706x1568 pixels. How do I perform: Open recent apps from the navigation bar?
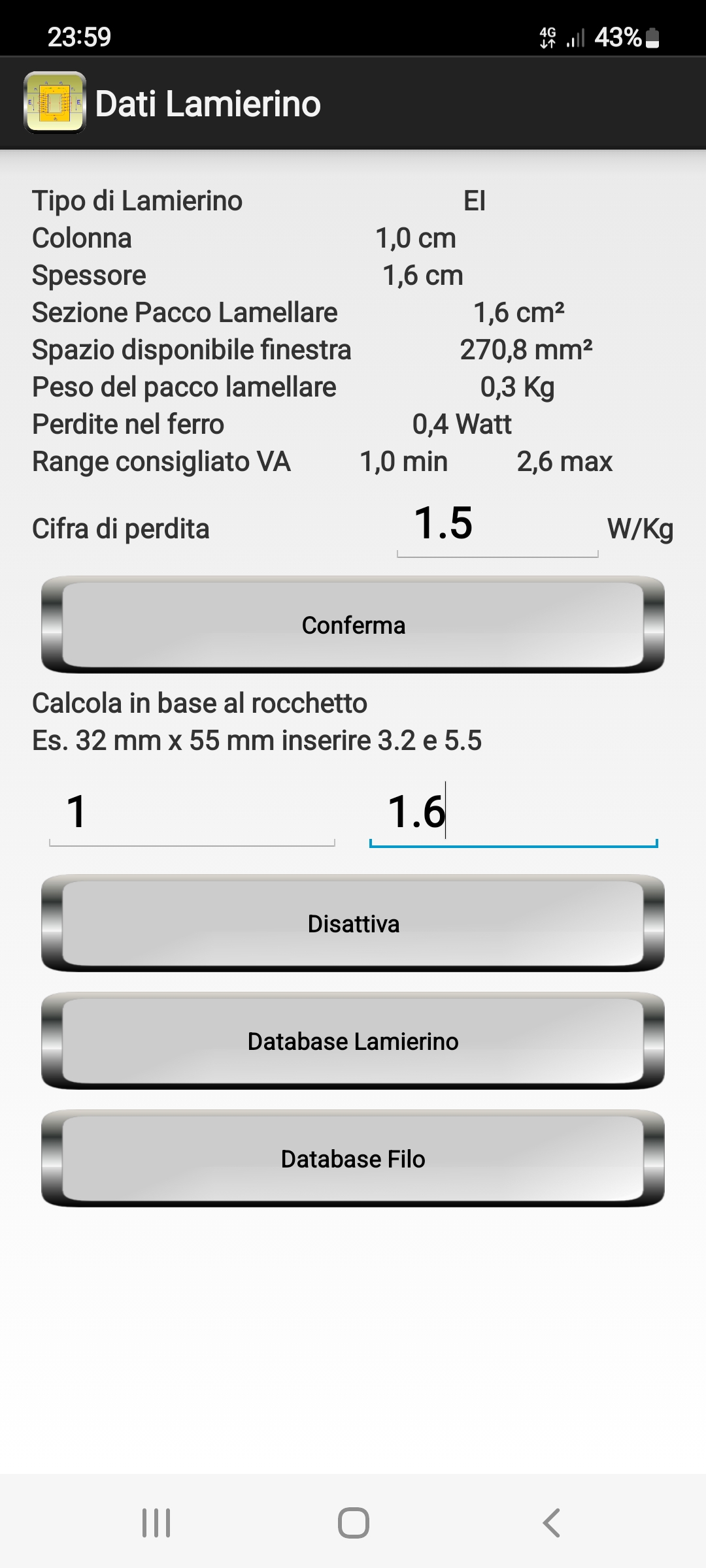[x=156, y=1523]
